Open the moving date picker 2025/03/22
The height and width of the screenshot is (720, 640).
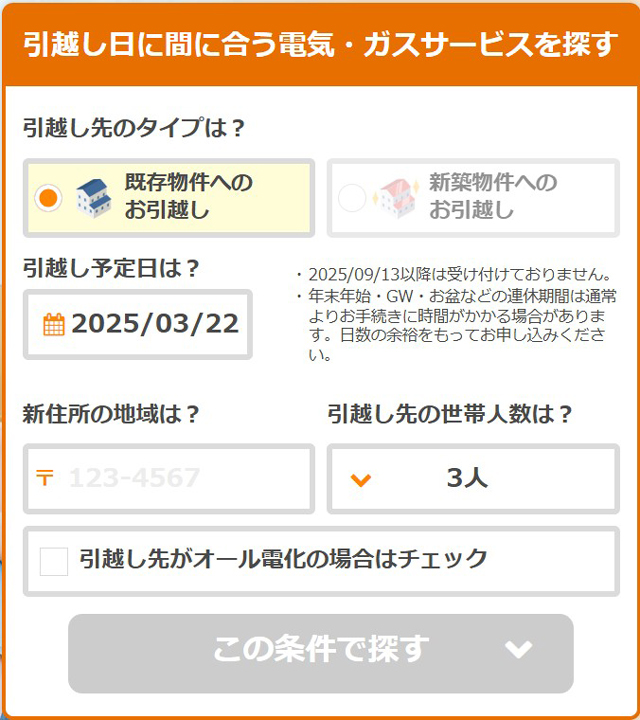[x=138, y=324]
